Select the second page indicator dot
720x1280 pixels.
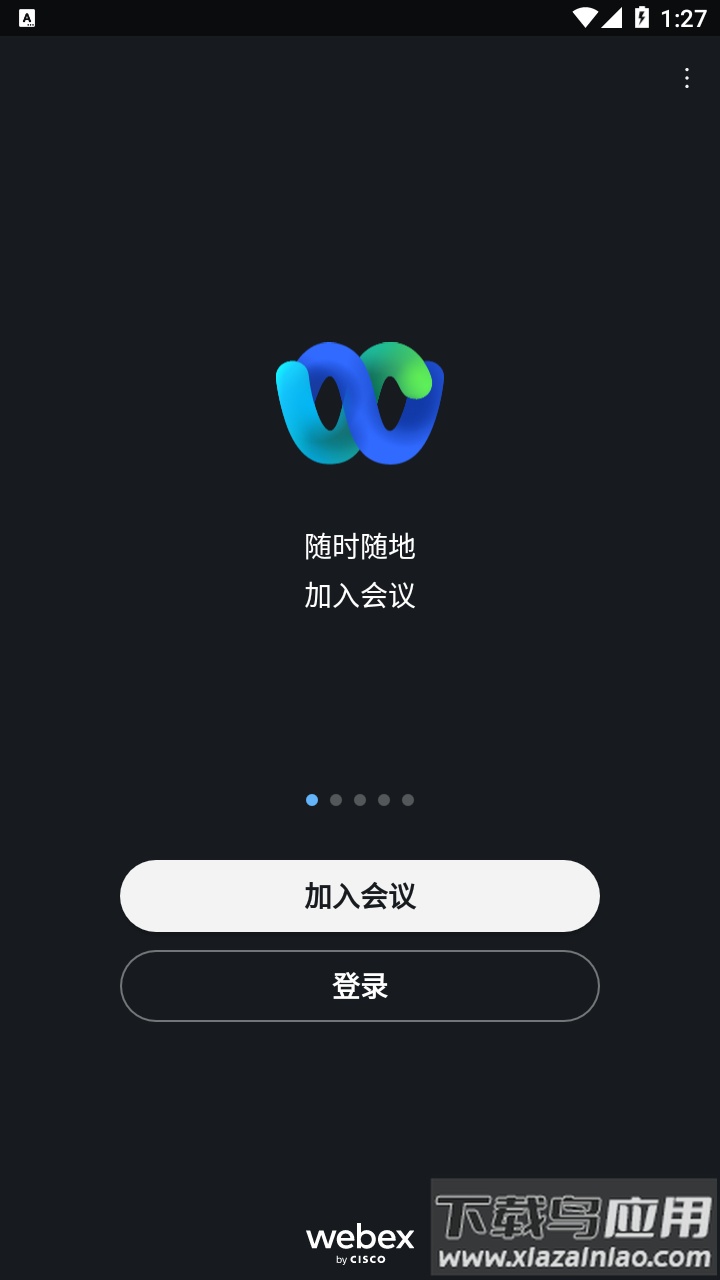336,800
